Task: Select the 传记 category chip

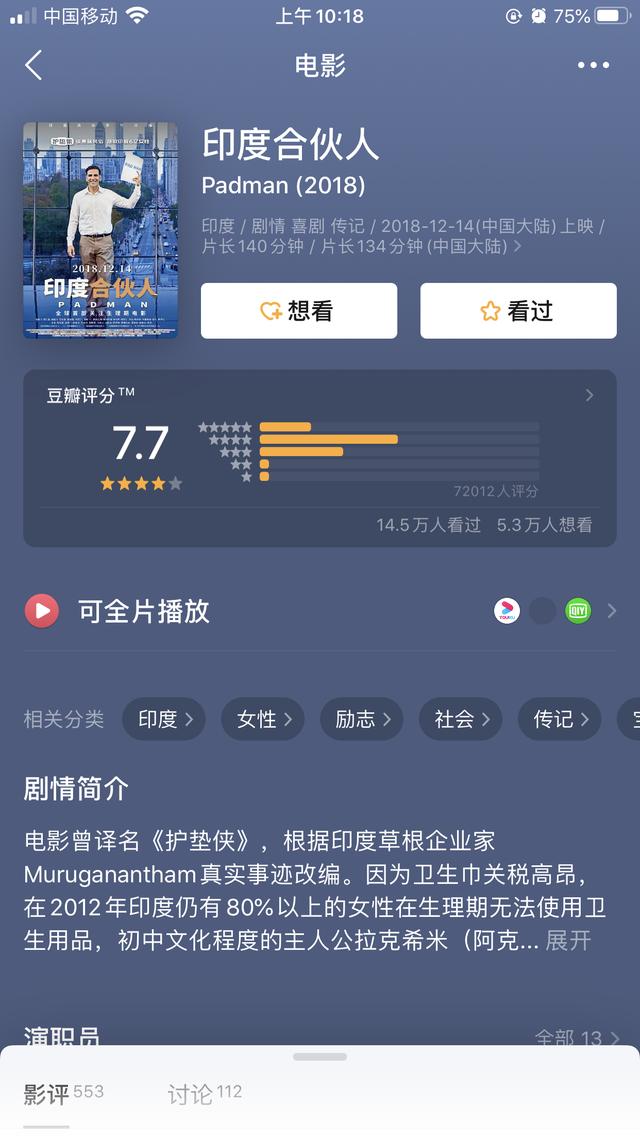Action: click(x=560, y=719)
